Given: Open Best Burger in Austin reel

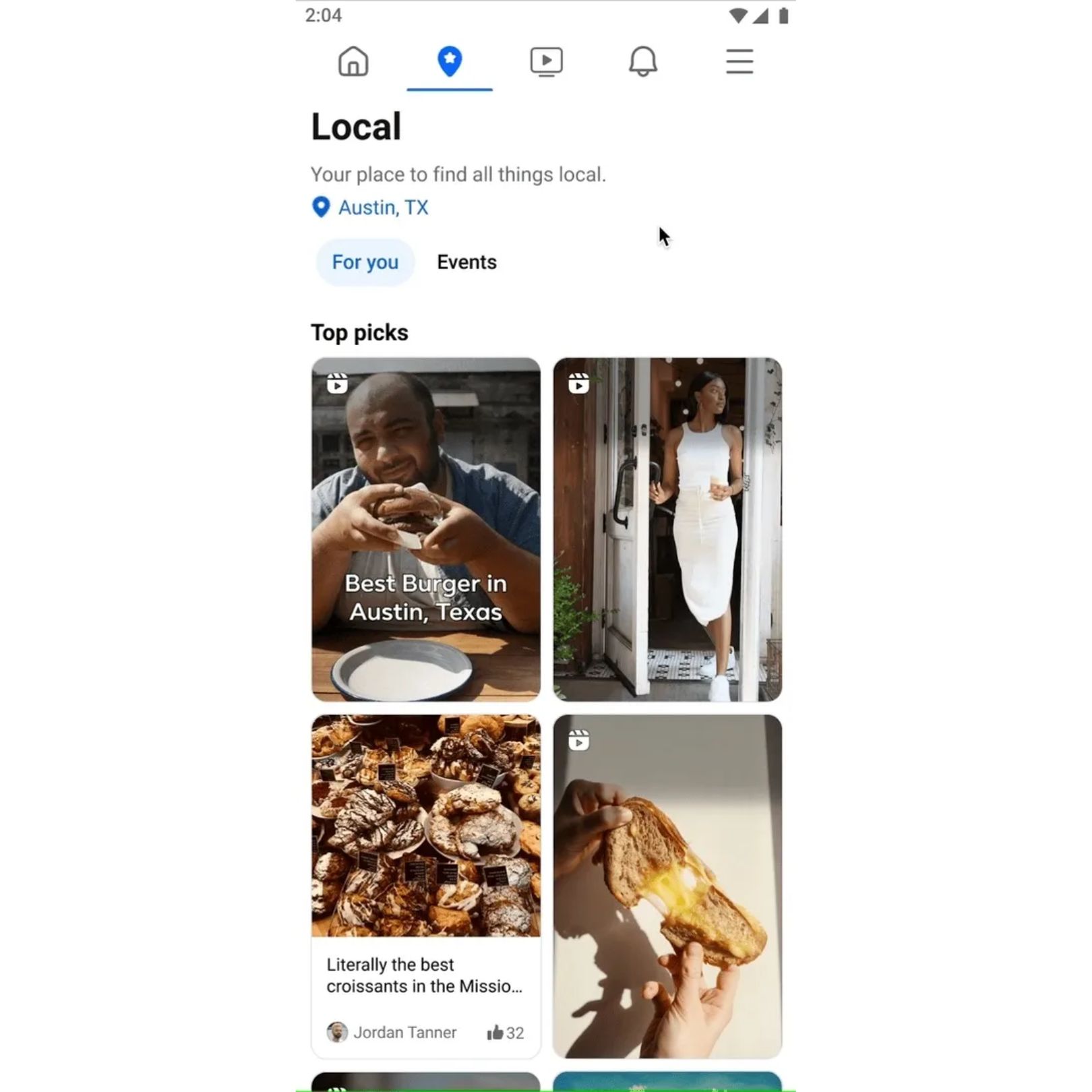Looking at the screenshot, I should tap(425, 529).
